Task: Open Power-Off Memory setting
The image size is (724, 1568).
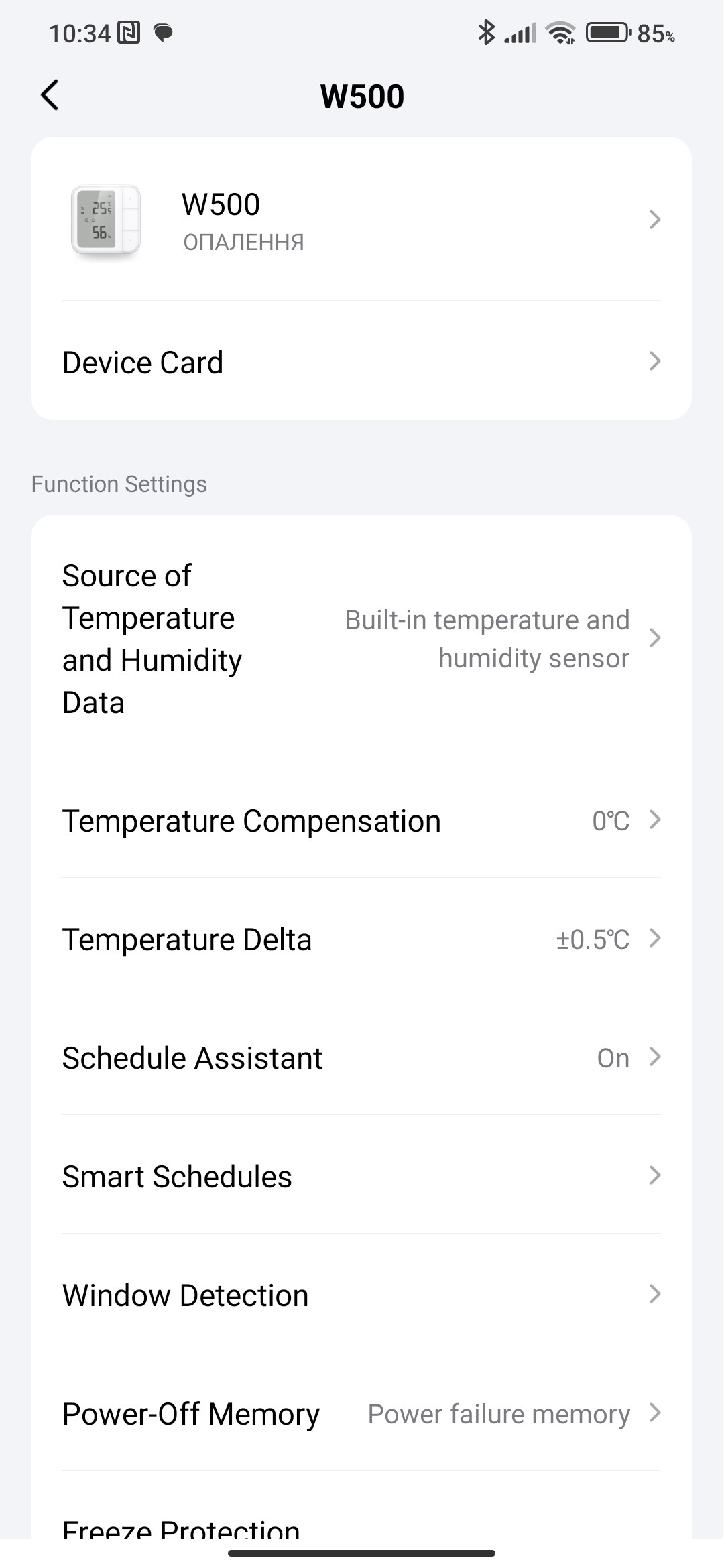Action: (361, 1413)
